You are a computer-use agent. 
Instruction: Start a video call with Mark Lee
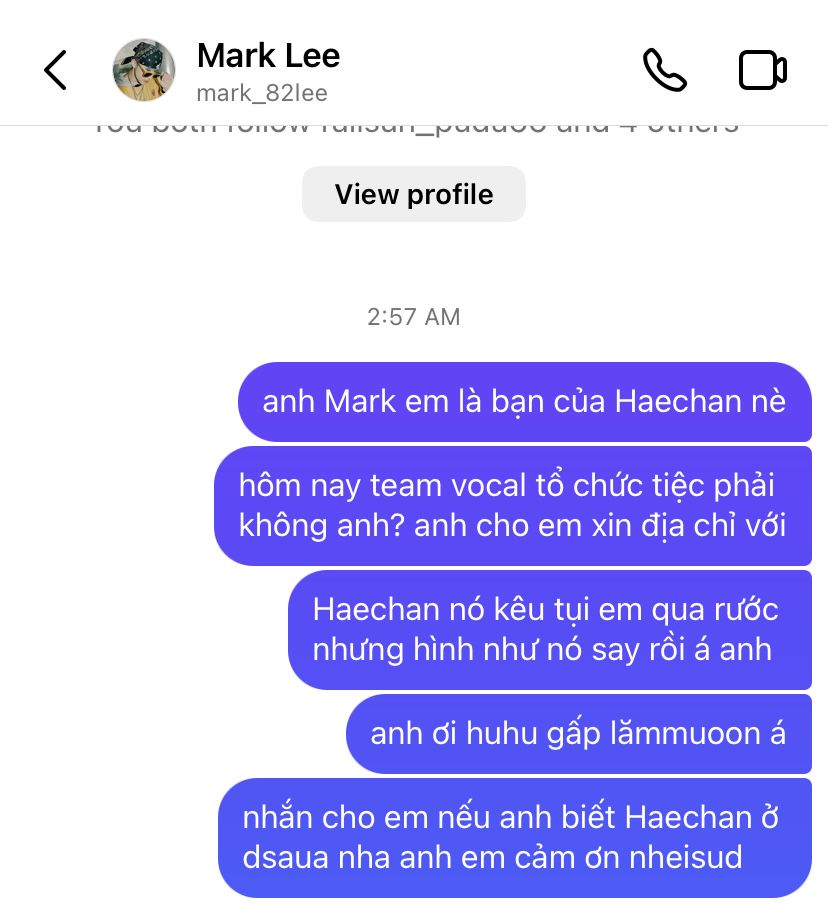click(762, 70)
